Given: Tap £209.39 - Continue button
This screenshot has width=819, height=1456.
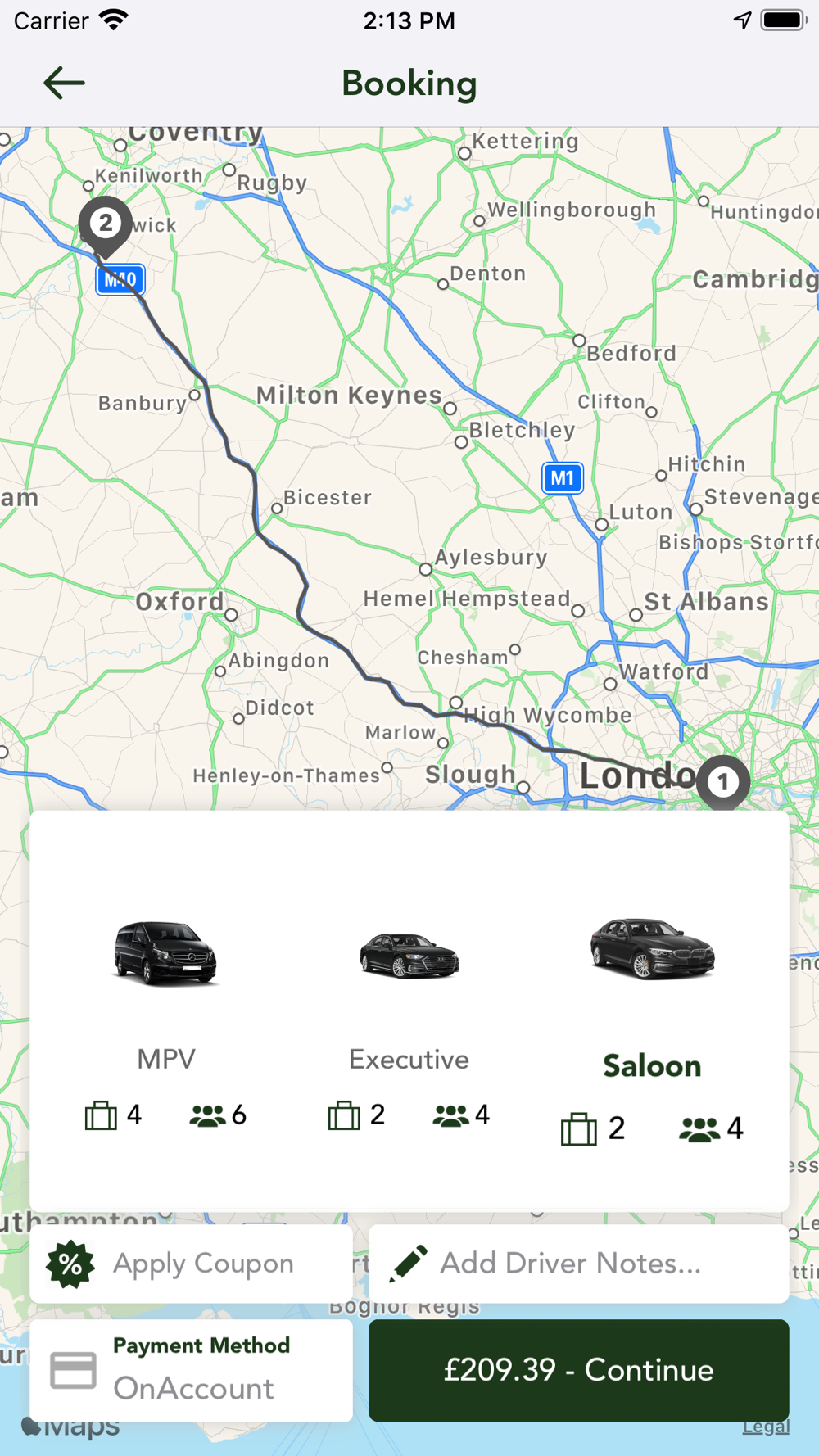Looking at the screenshot, I should point(579,1370).
